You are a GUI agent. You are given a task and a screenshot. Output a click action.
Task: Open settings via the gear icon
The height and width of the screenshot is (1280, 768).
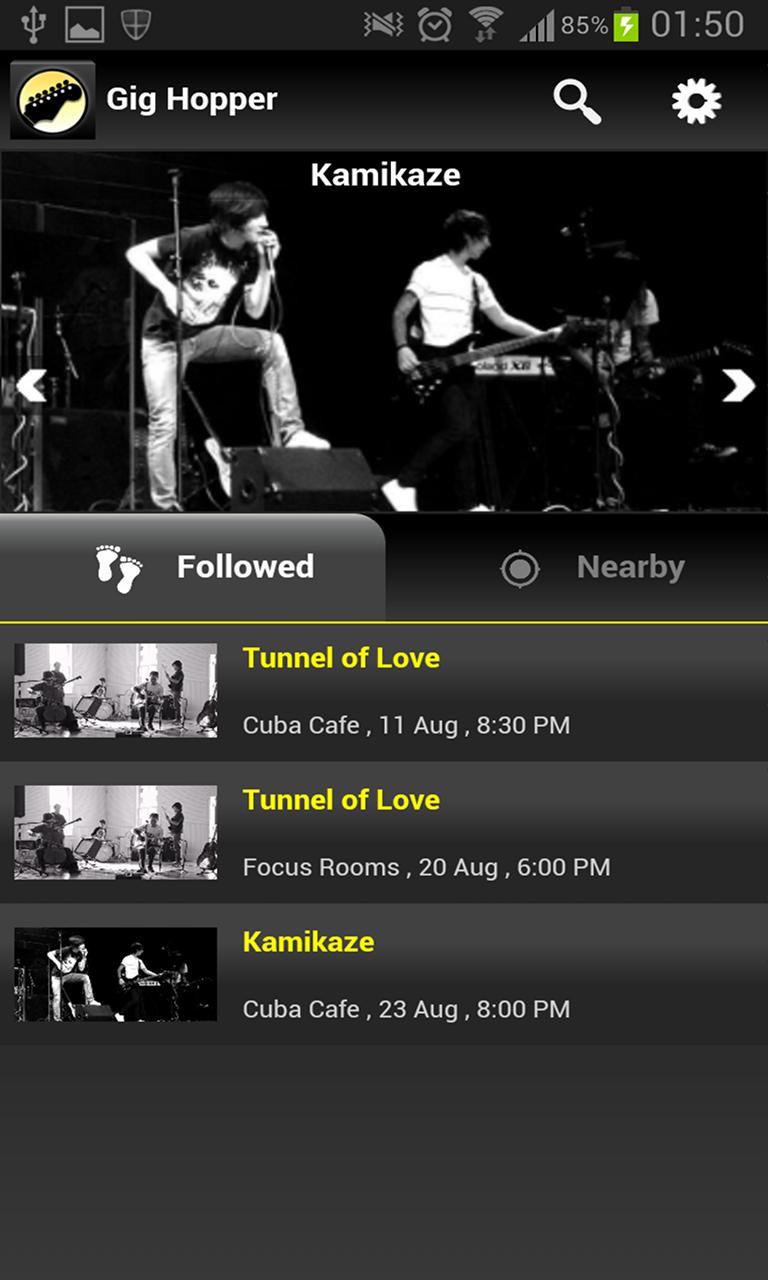point(696,101)
